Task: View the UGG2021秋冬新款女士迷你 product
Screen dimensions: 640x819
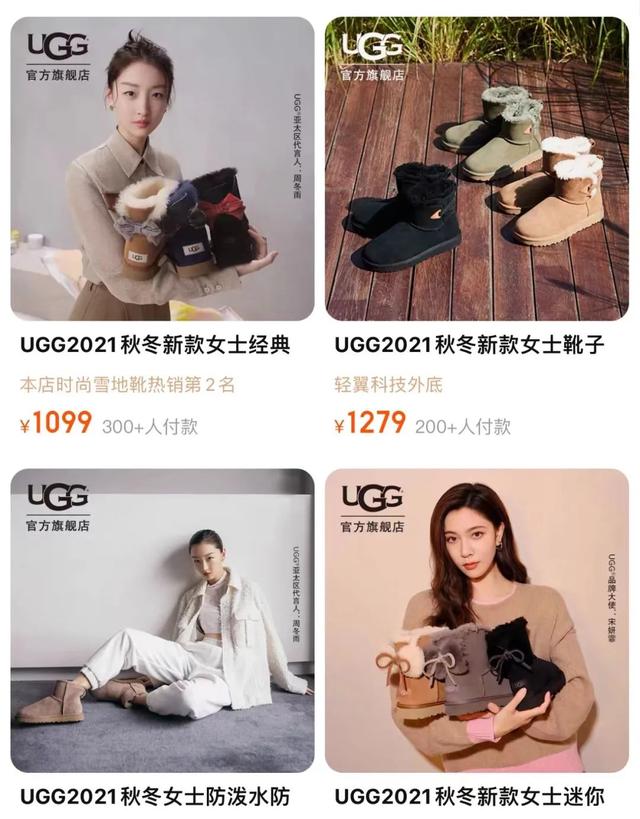Action: coord(477,620)
